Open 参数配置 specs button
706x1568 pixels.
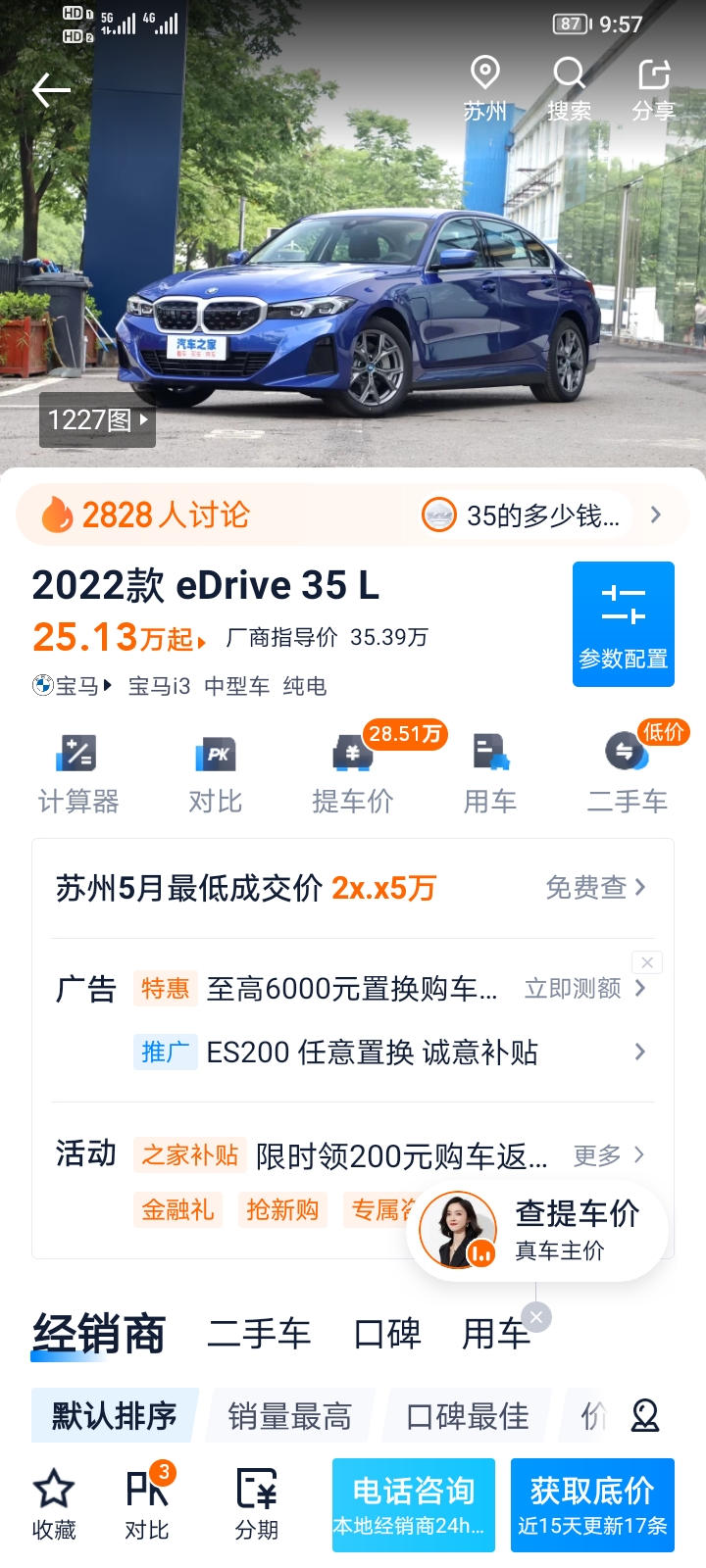624,624
